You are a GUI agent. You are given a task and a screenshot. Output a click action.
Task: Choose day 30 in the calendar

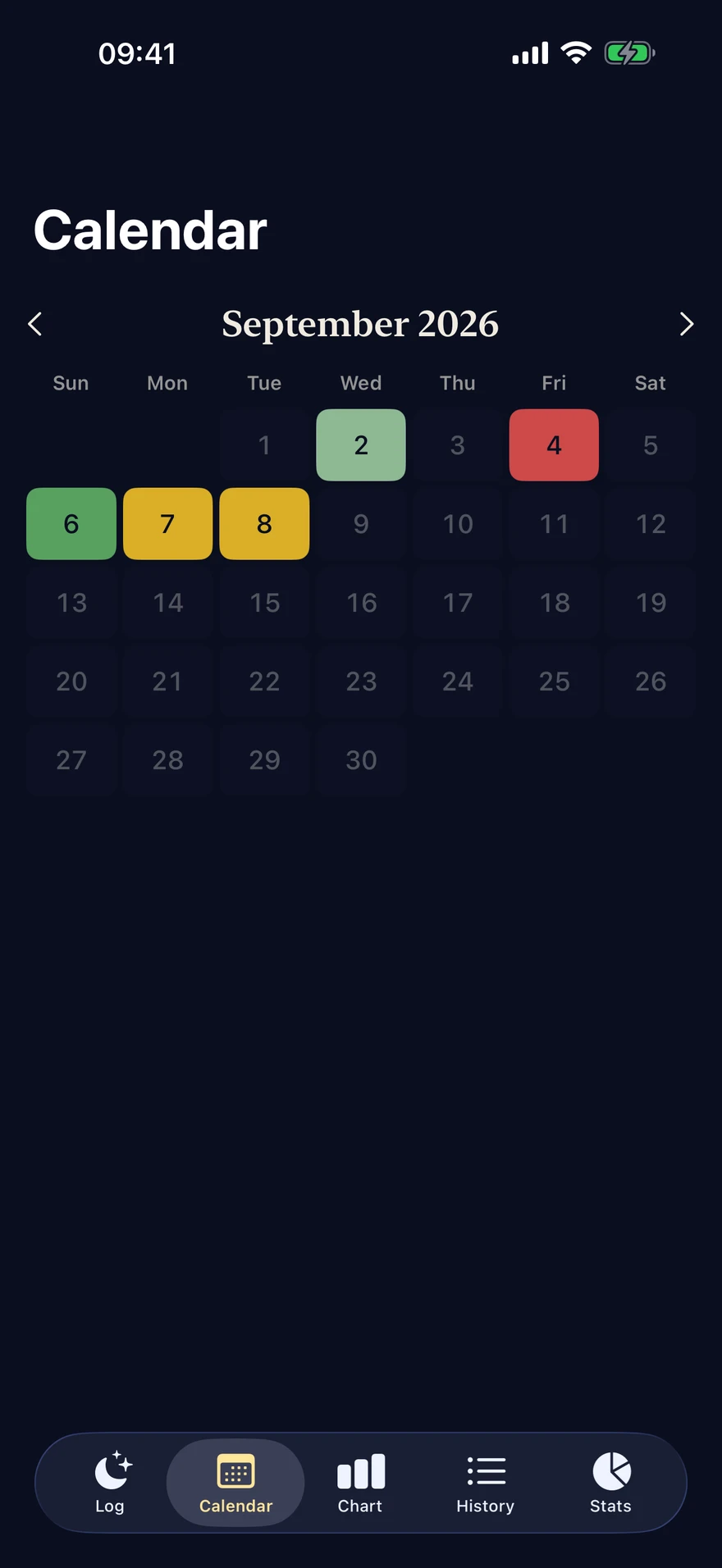[361, 759]
